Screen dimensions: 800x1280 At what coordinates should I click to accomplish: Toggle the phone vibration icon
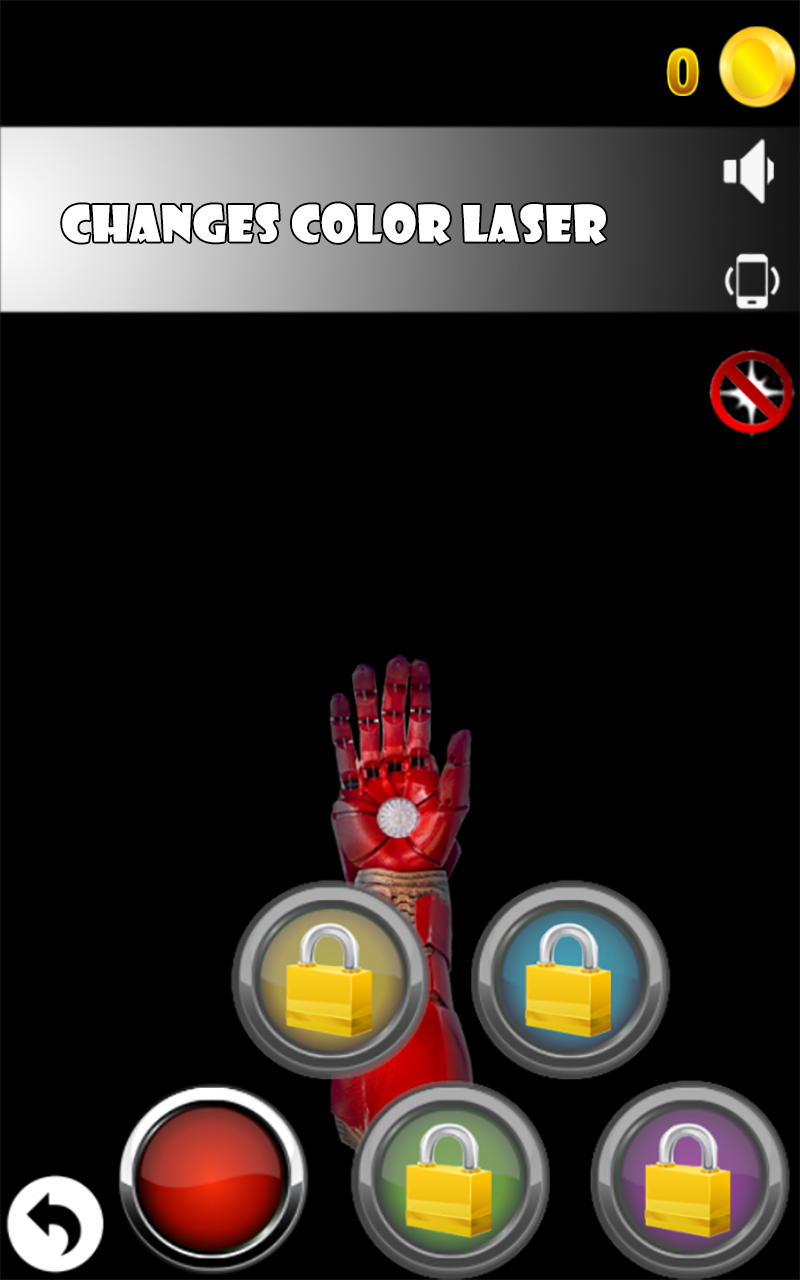(x=751, y=280)
